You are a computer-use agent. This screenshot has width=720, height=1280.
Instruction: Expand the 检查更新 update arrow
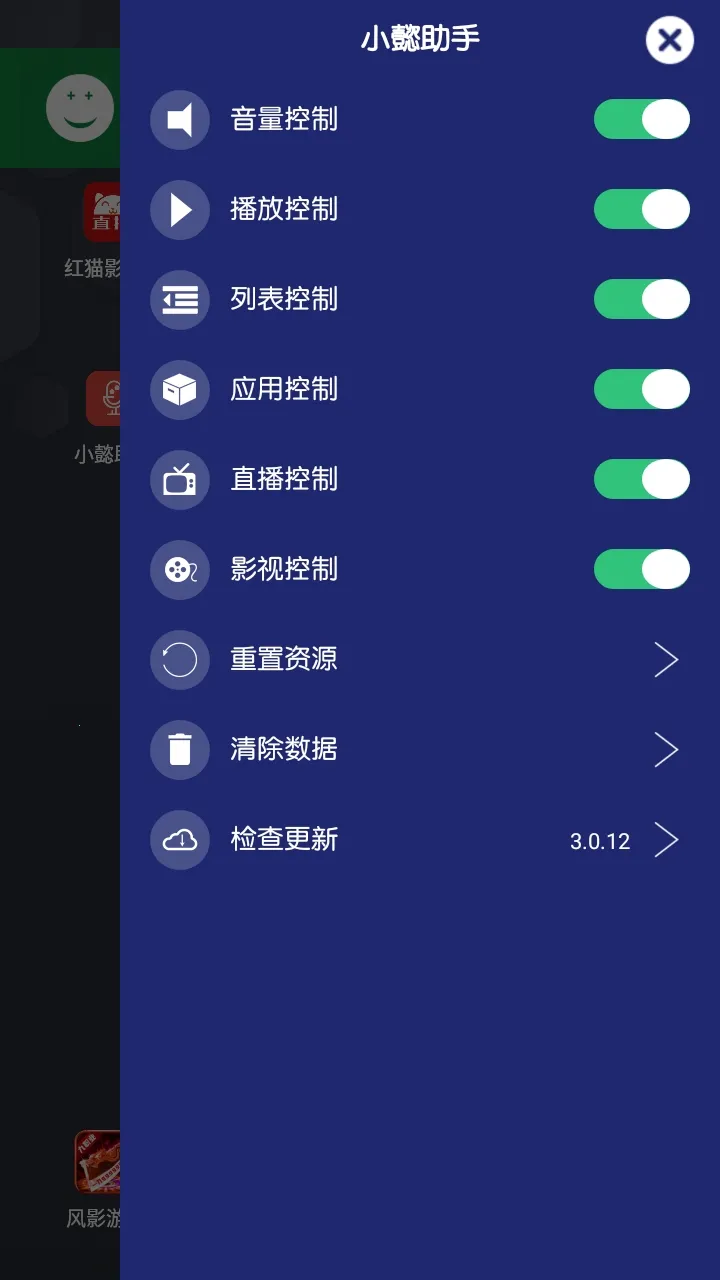pos(666,840)
